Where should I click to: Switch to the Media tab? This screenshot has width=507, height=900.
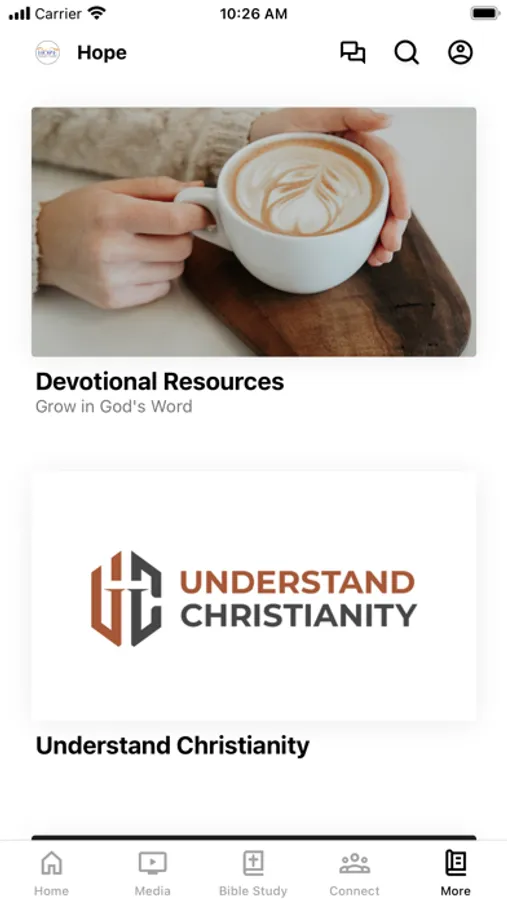coord(152,872)
